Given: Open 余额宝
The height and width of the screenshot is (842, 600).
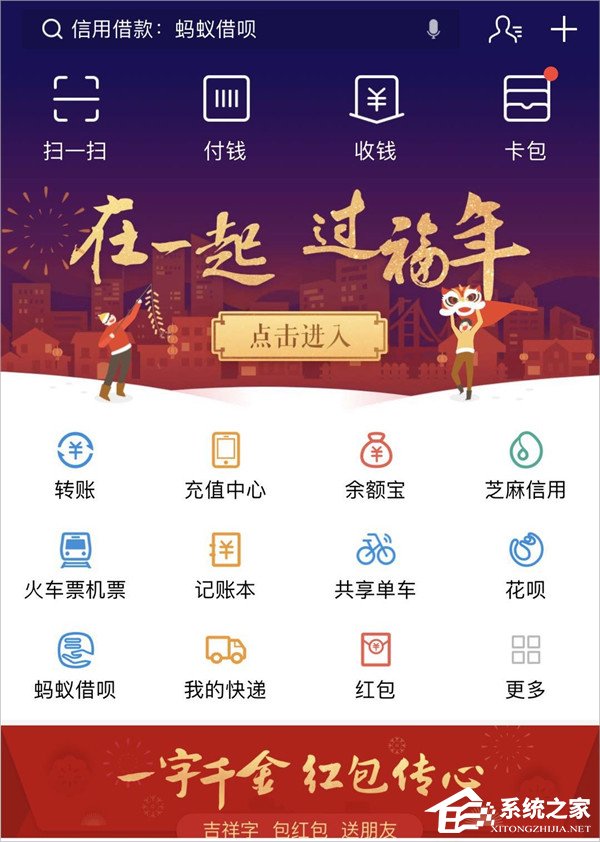Looking at the screenshot, I should (376, 465).
